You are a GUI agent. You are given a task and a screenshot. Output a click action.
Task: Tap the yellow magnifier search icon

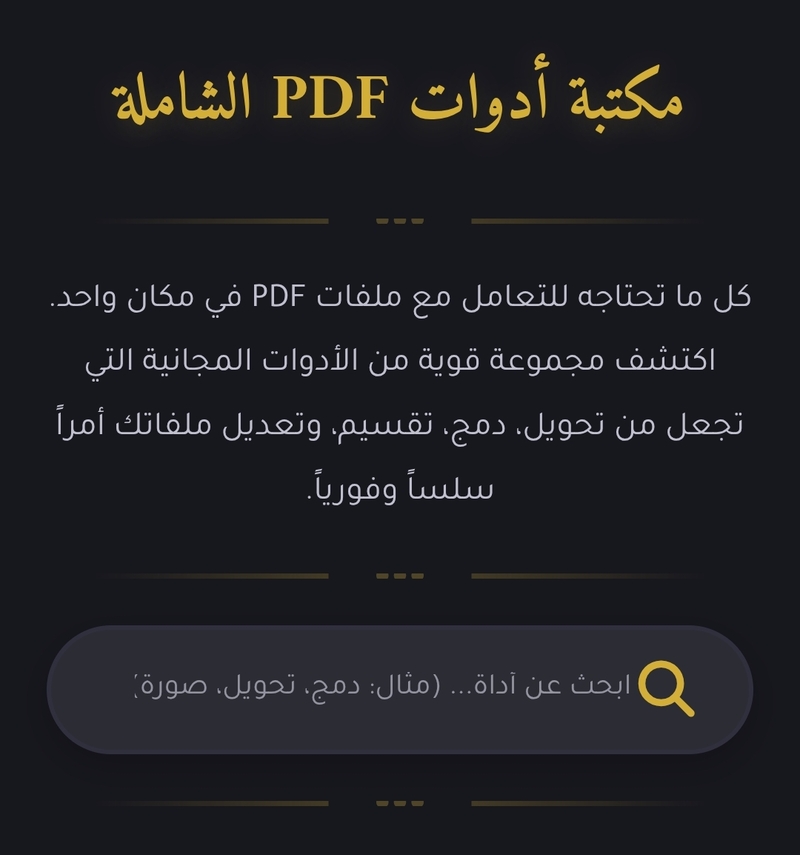(666, 689)
